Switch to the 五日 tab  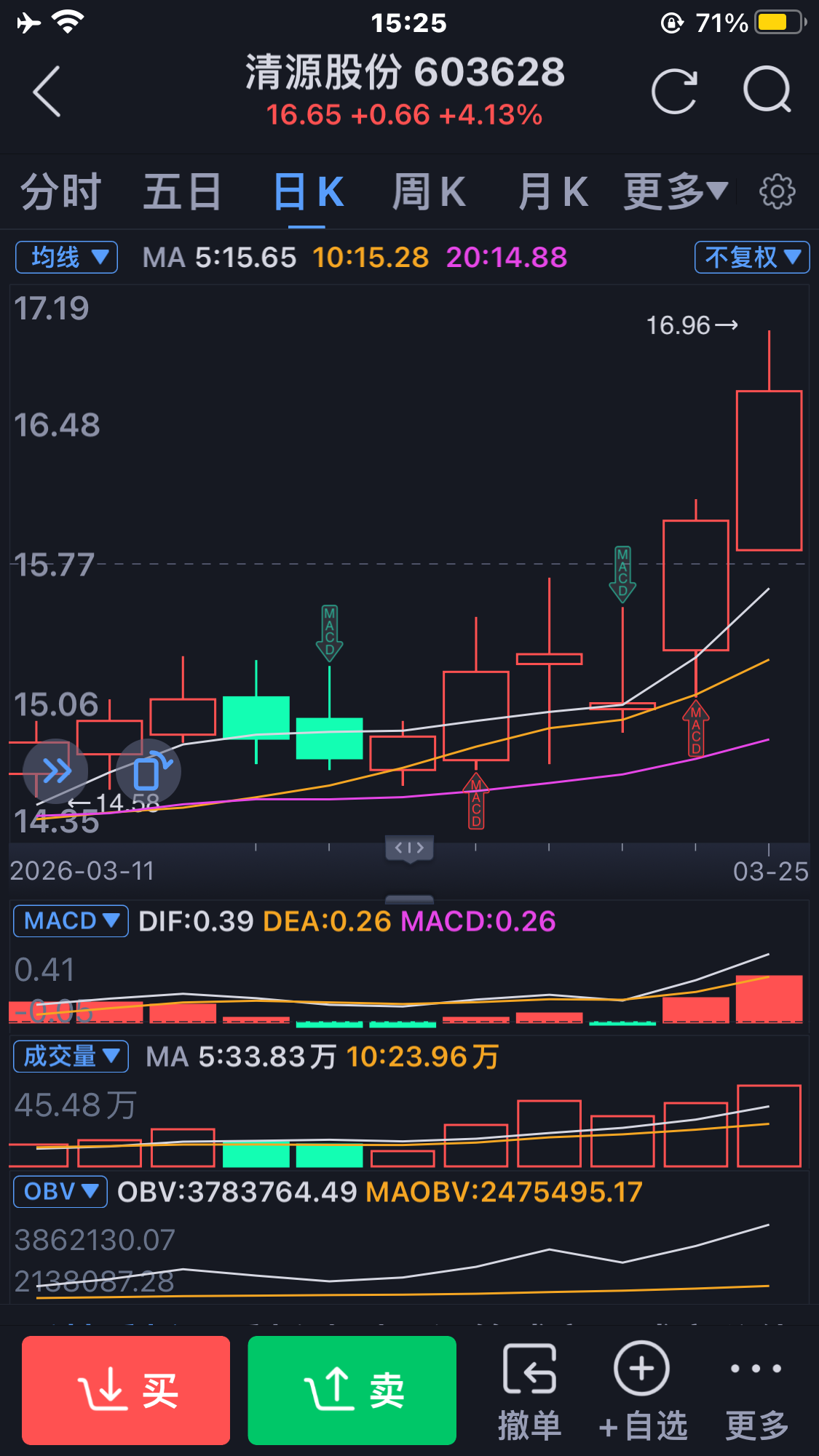pyautogui.click(x=182, y=192)
